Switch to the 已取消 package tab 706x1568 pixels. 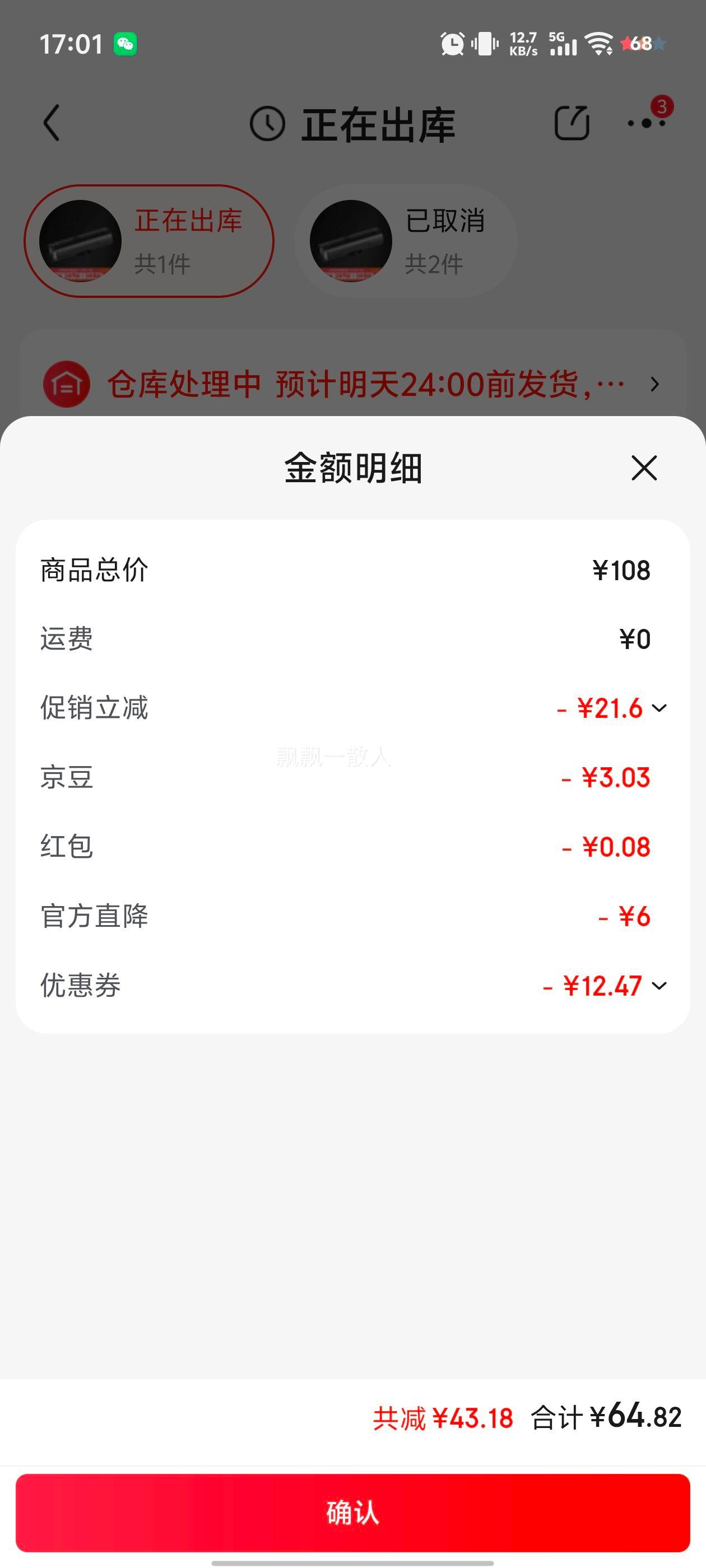(406, 241)
